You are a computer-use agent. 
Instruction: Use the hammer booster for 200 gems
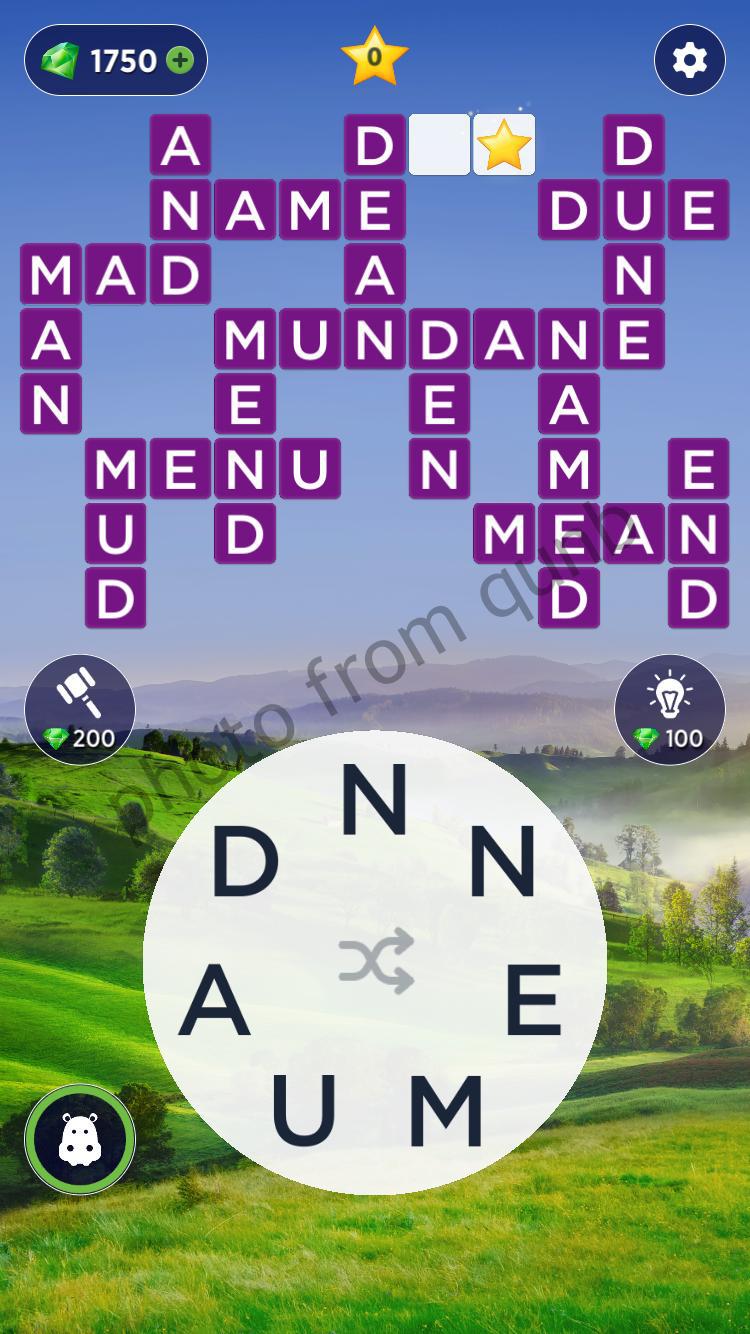tap(80, 710)
